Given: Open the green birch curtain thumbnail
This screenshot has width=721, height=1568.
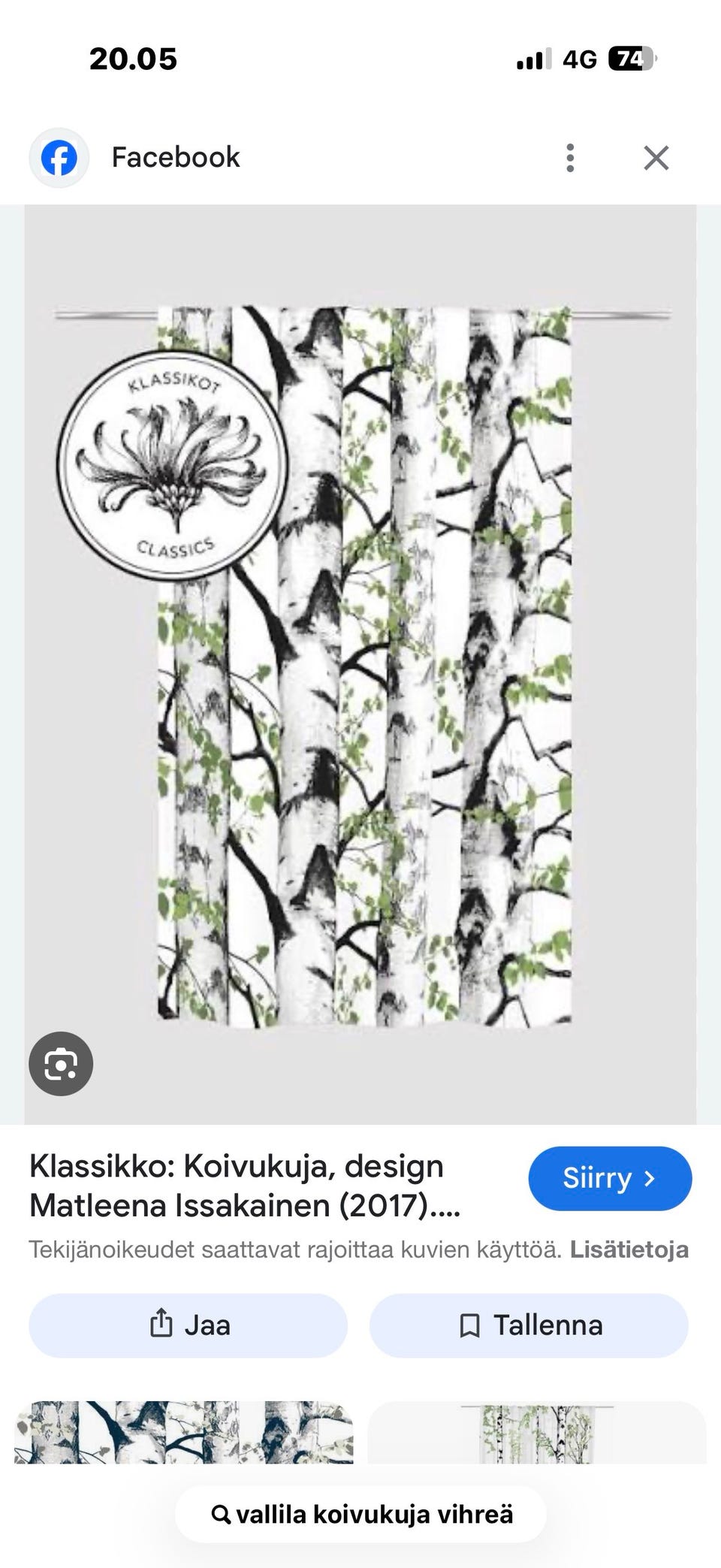Looking at the screenshot, I should pos(536,1433).
